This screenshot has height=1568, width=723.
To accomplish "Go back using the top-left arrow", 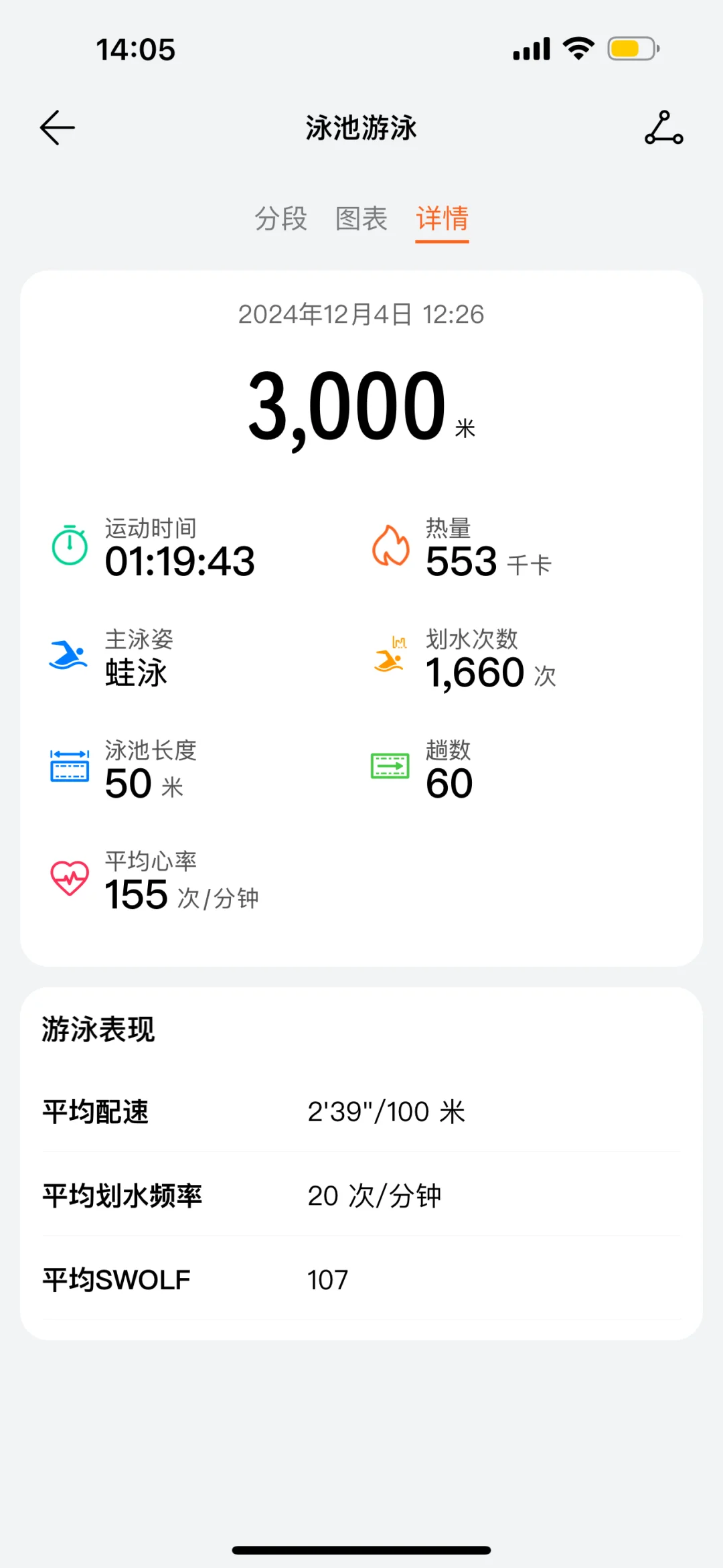I will point(58,127).
